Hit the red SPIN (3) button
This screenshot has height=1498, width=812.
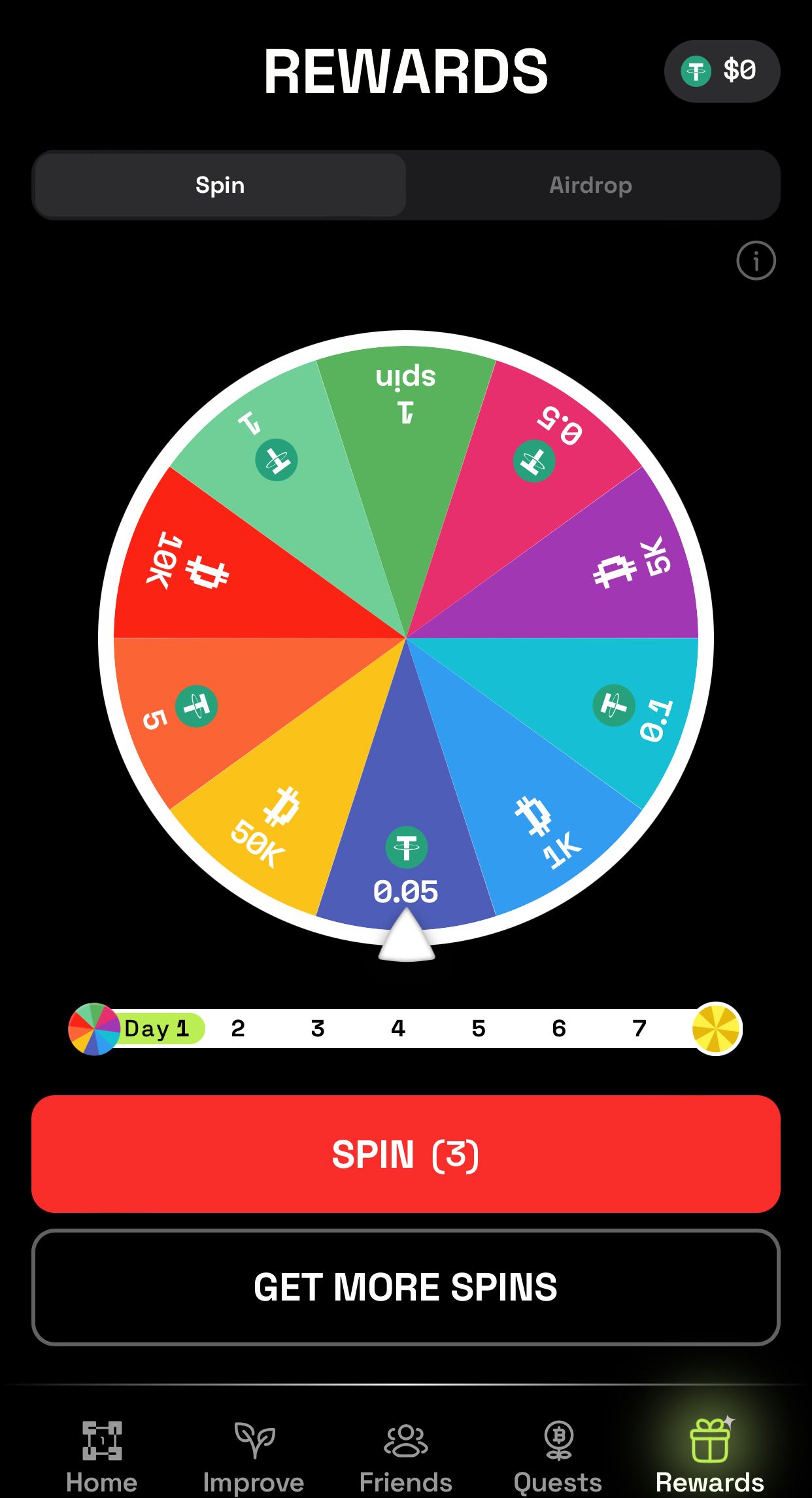(x=405, y=1154)
